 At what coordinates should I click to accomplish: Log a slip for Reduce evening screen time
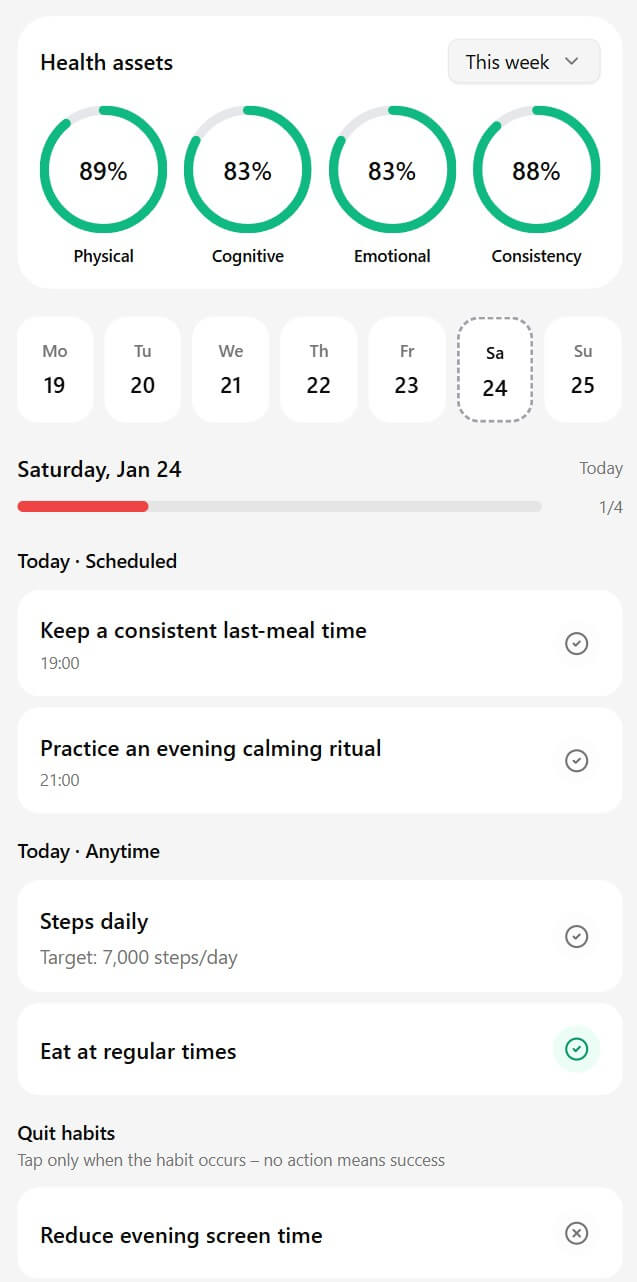[x=576, y=1234]
